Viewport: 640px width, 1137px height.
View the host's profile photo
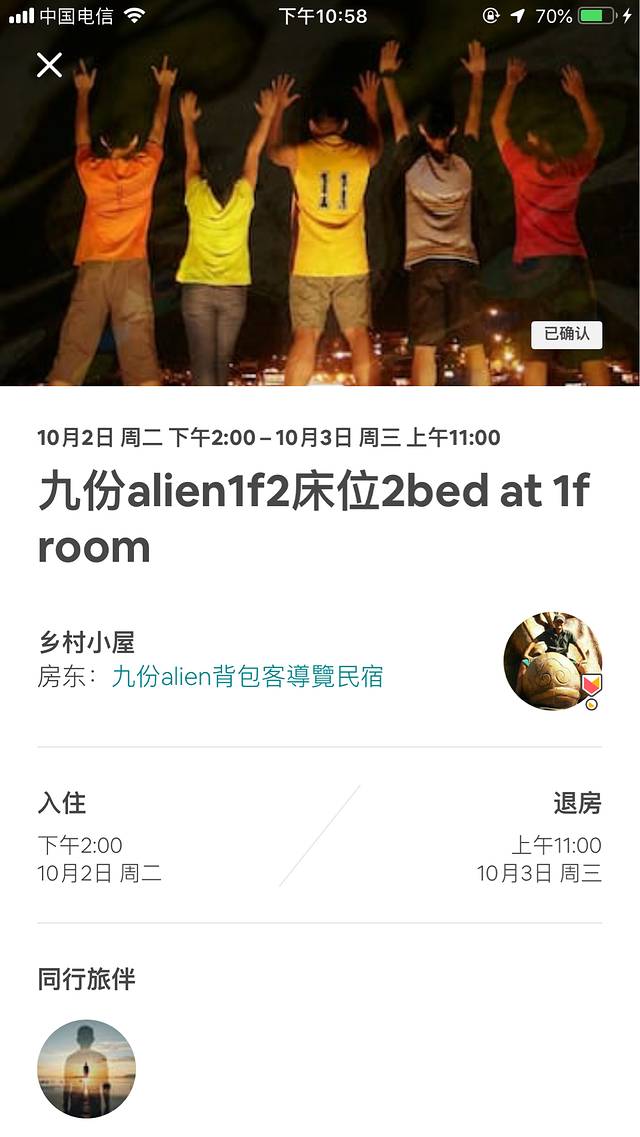coord(552,661)
